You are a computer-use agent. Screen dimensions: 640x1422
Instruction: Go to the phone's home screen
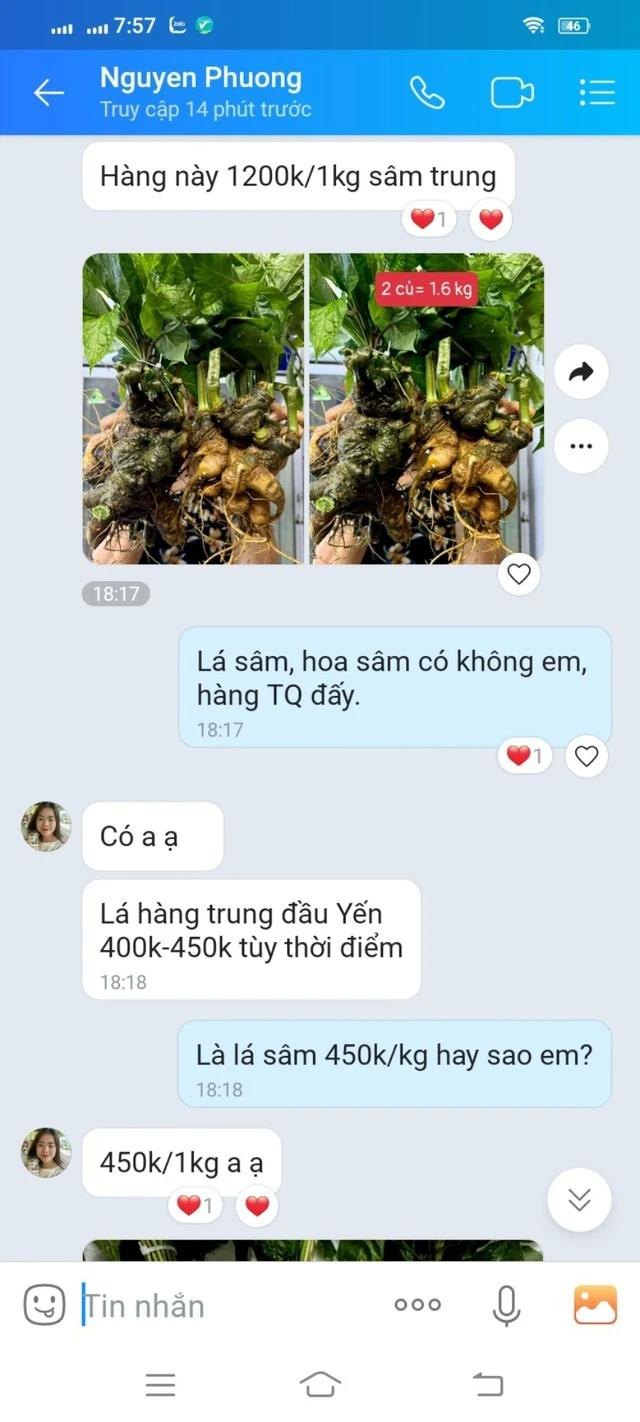tap(320, 1384)
